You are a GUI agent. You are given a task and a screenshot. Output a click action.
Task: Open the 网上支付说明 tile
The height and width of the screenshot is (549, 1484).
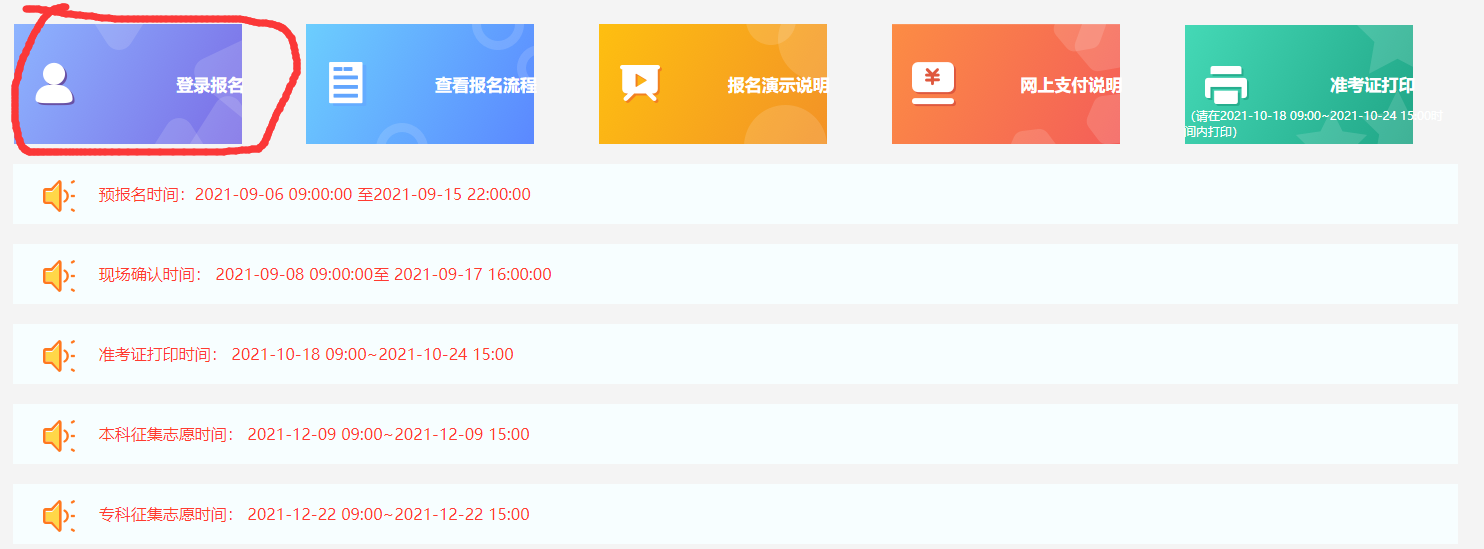click(x=1006, y=84)
